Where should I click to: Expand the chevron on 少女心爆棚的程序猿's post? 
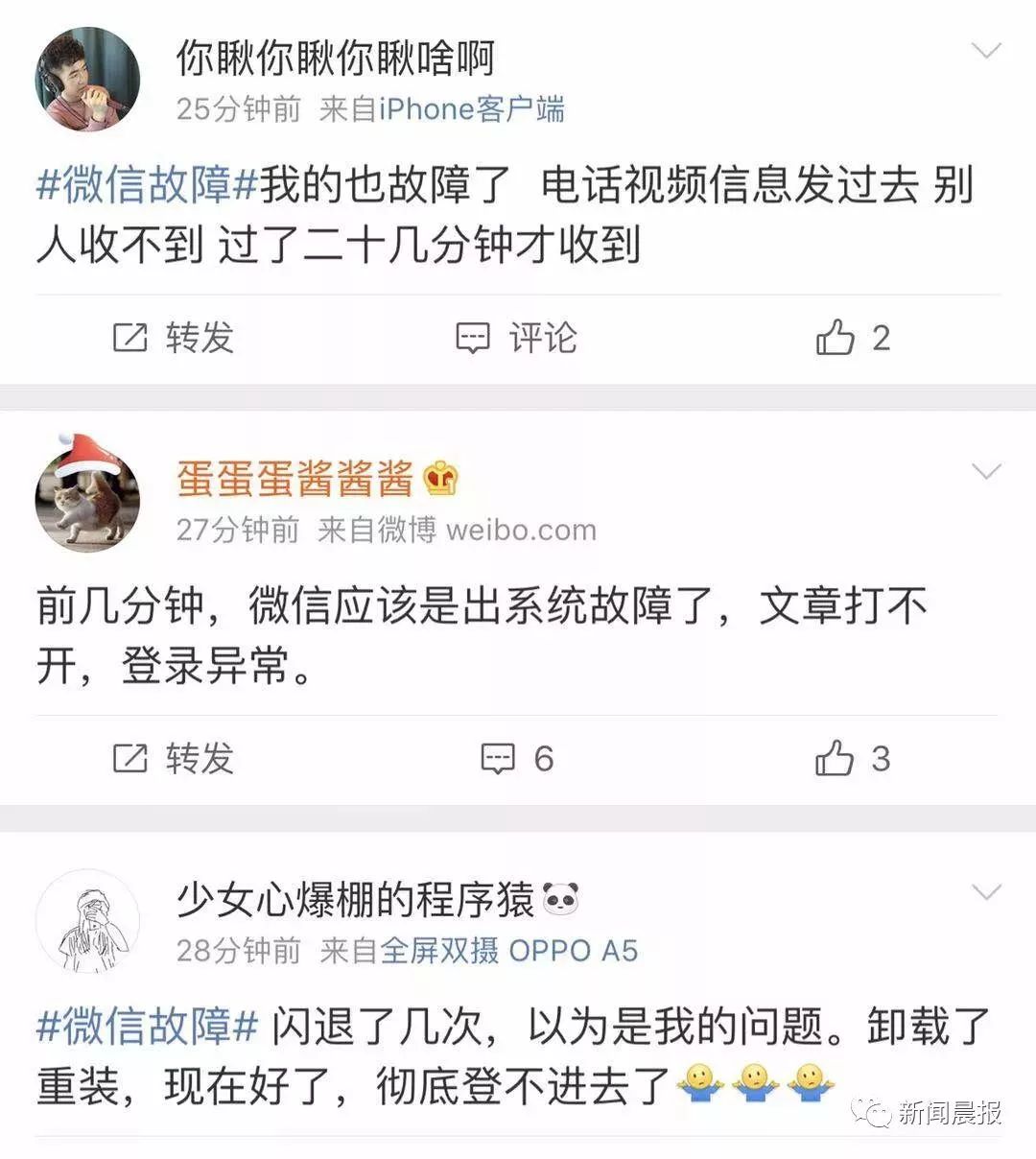987,890
